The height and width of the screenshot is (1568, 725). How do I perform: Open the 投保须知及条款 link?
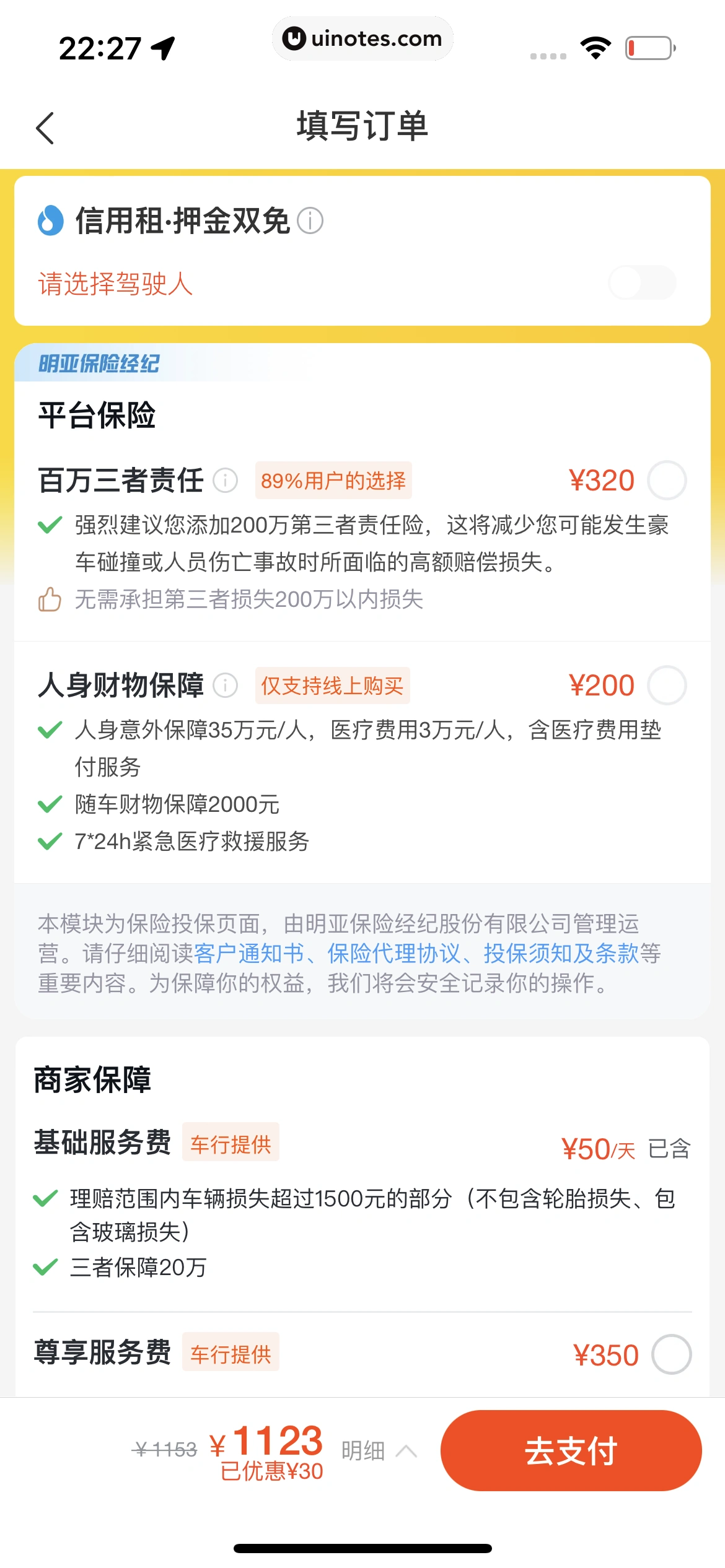561,954
